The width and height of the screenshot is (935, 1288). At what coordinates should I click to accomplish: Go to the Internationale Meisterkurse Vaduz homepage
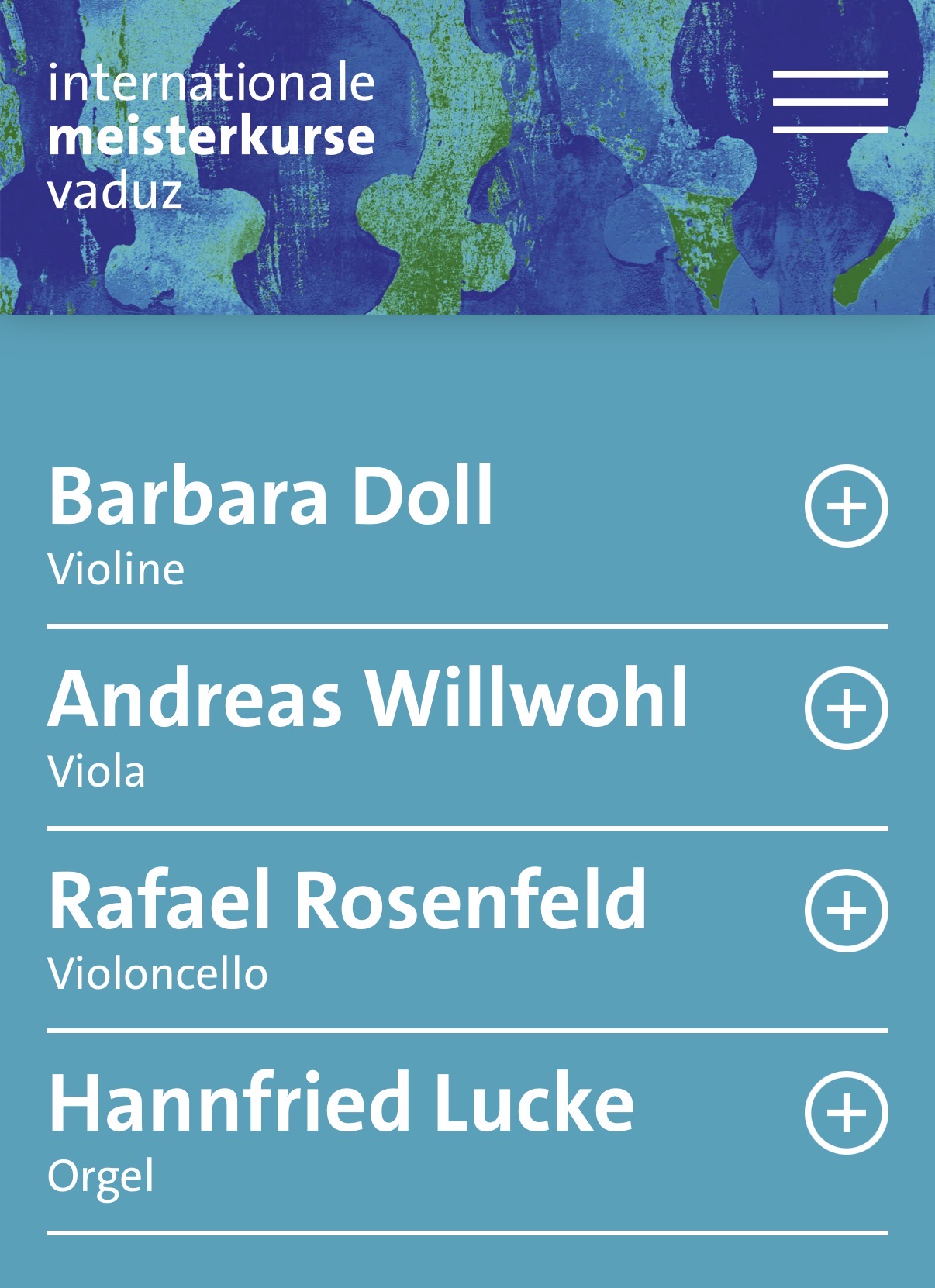point(211,137)
